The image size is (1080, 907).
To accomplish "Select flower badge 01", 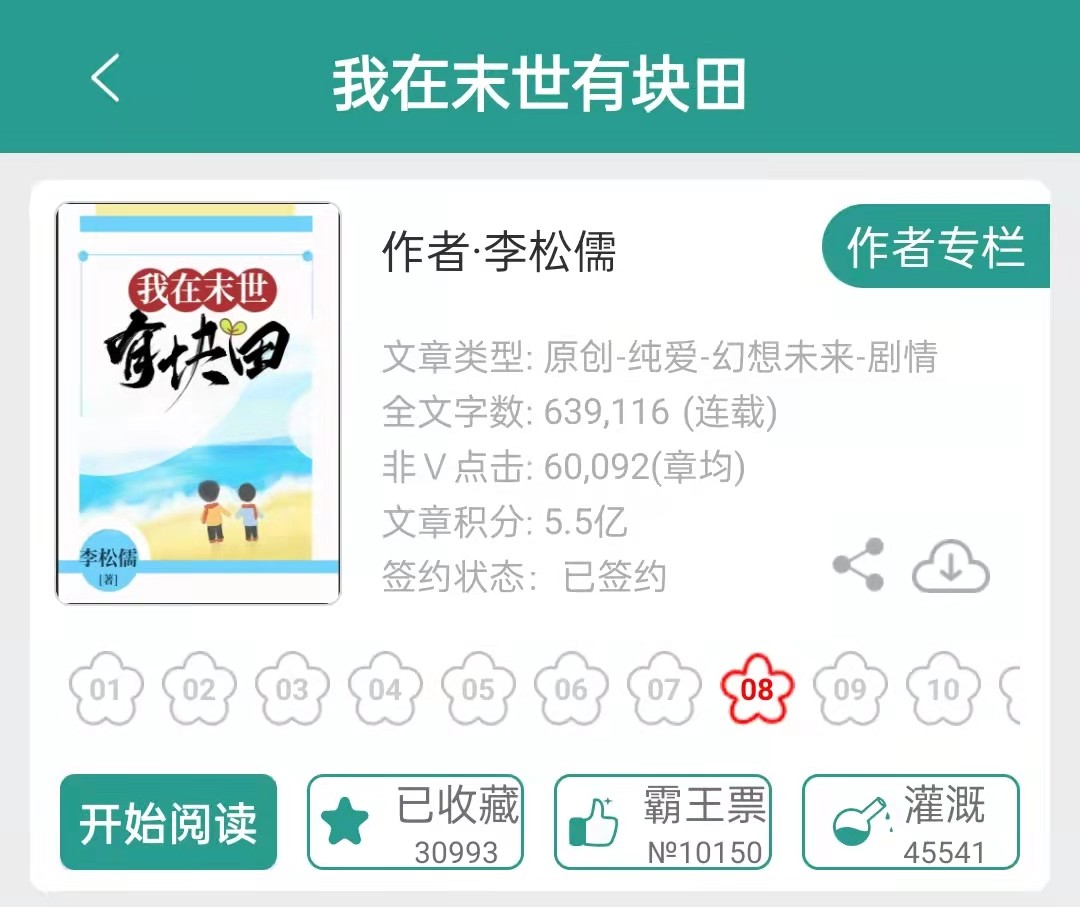I will point(106,689).
